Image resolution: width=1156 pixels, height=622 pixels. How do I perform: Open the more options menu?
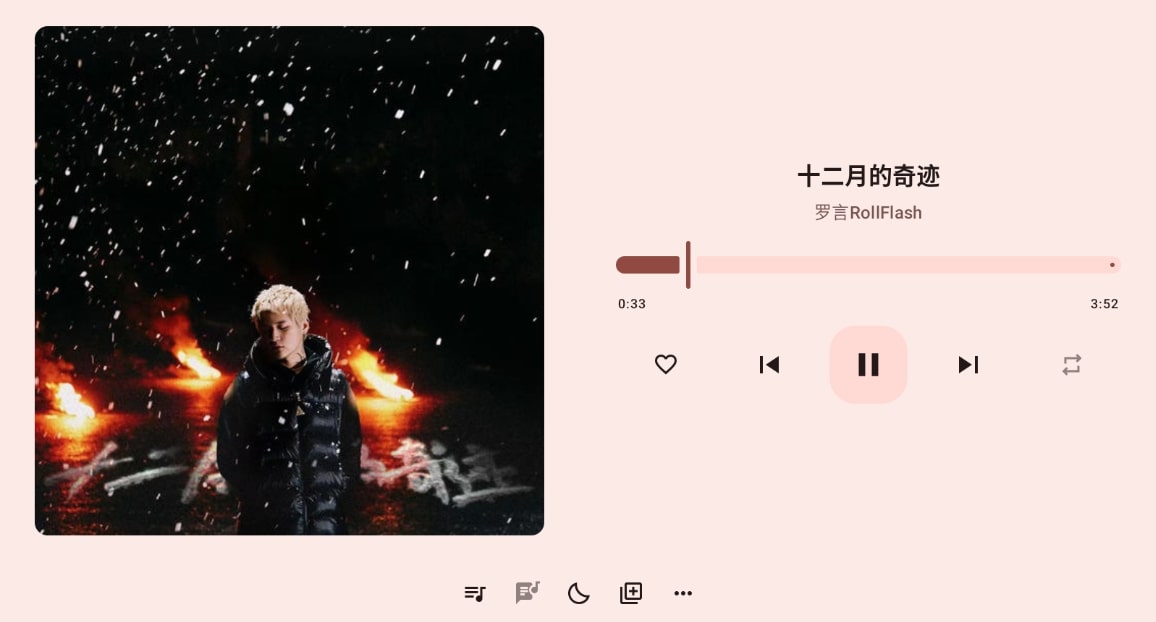pyautogui.click(x=683, y=593)
